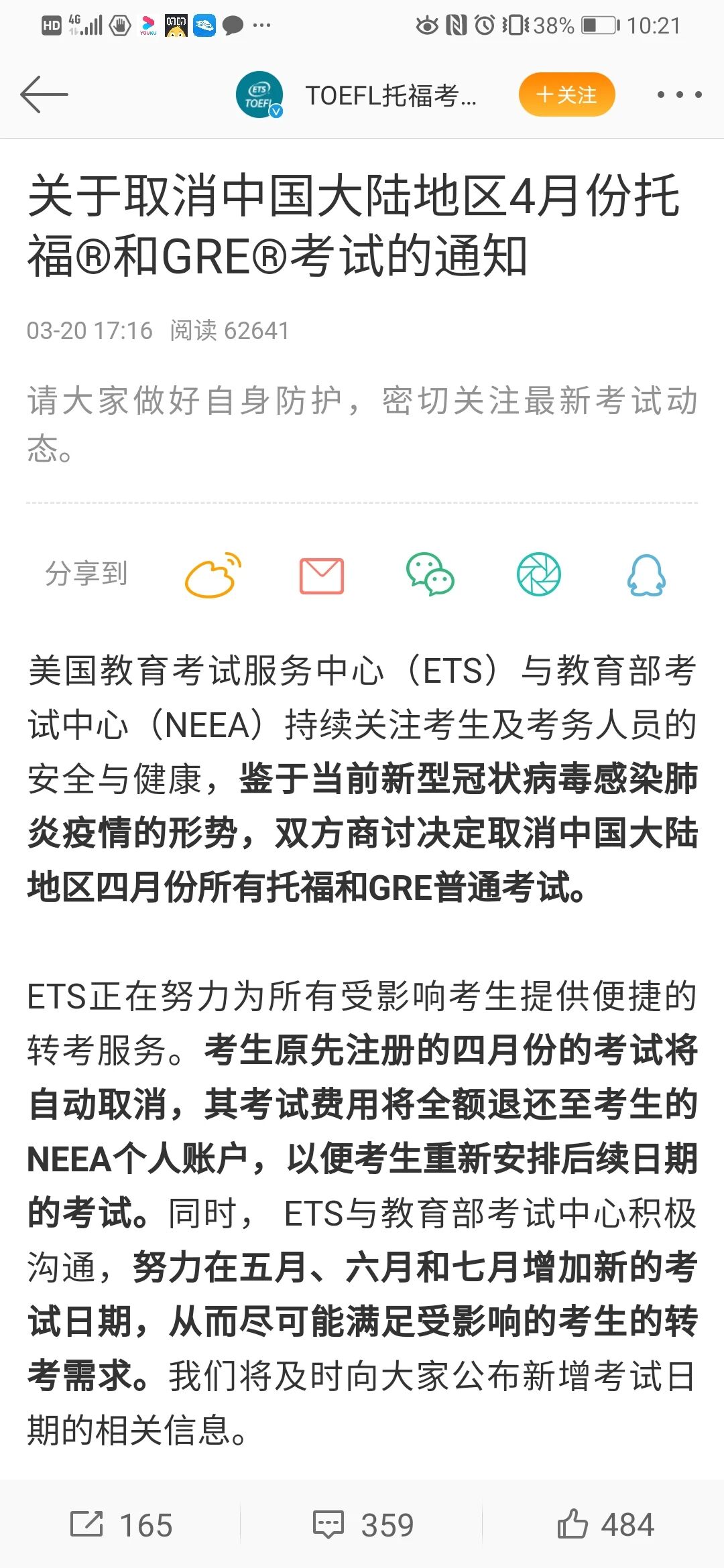Share article to QQ
Image resolution: width=724 pixels, height=1568 pixels.
[646, 575]
